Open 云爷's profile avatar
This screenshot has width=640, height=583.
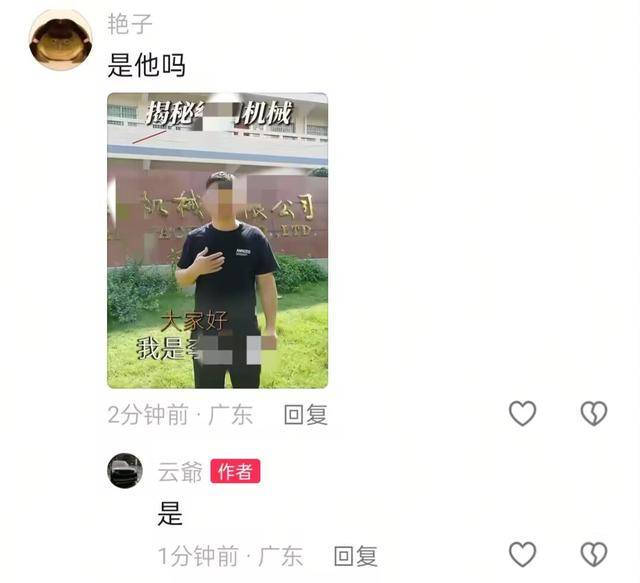pyautogui.click(x=125, y=471)
